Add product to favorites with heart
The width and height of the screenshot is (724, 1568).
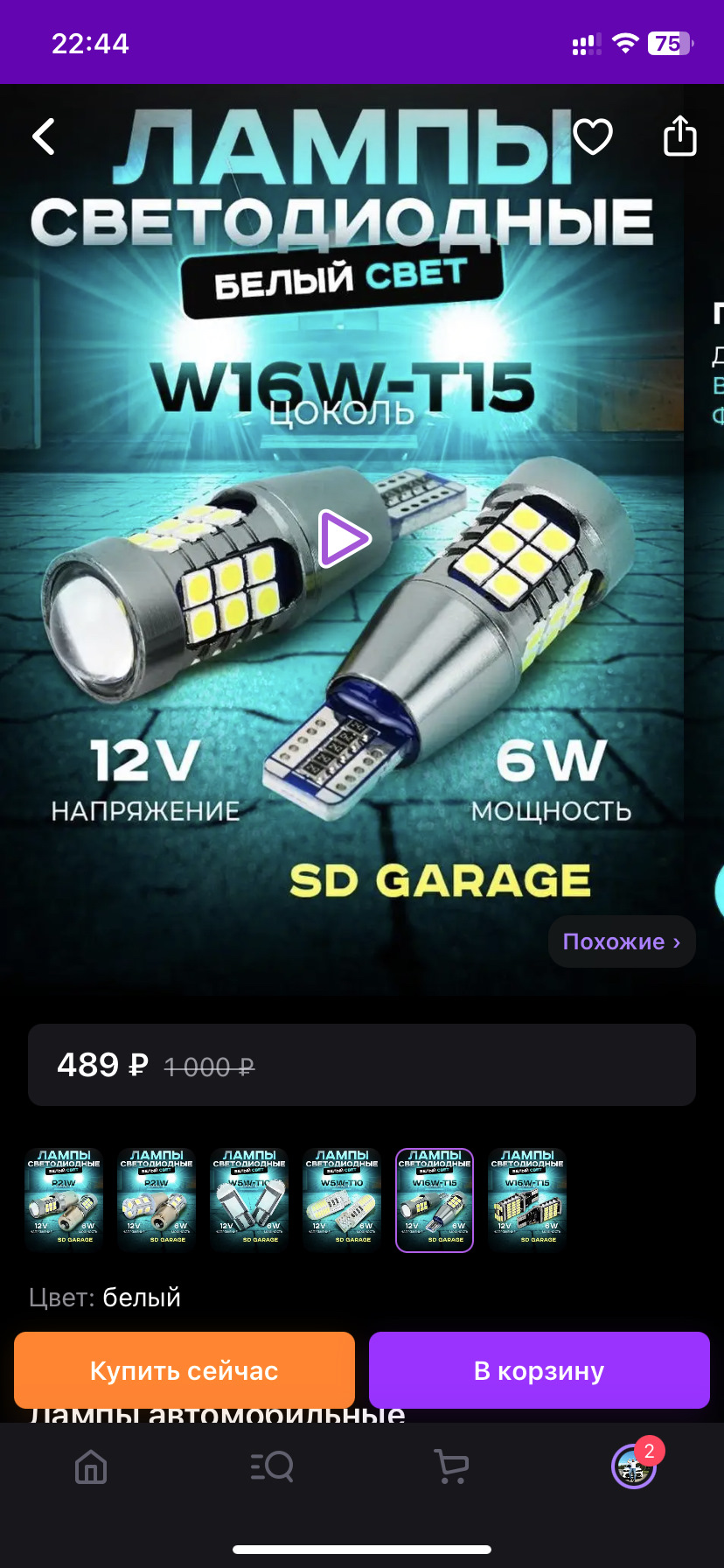(593, 136)
